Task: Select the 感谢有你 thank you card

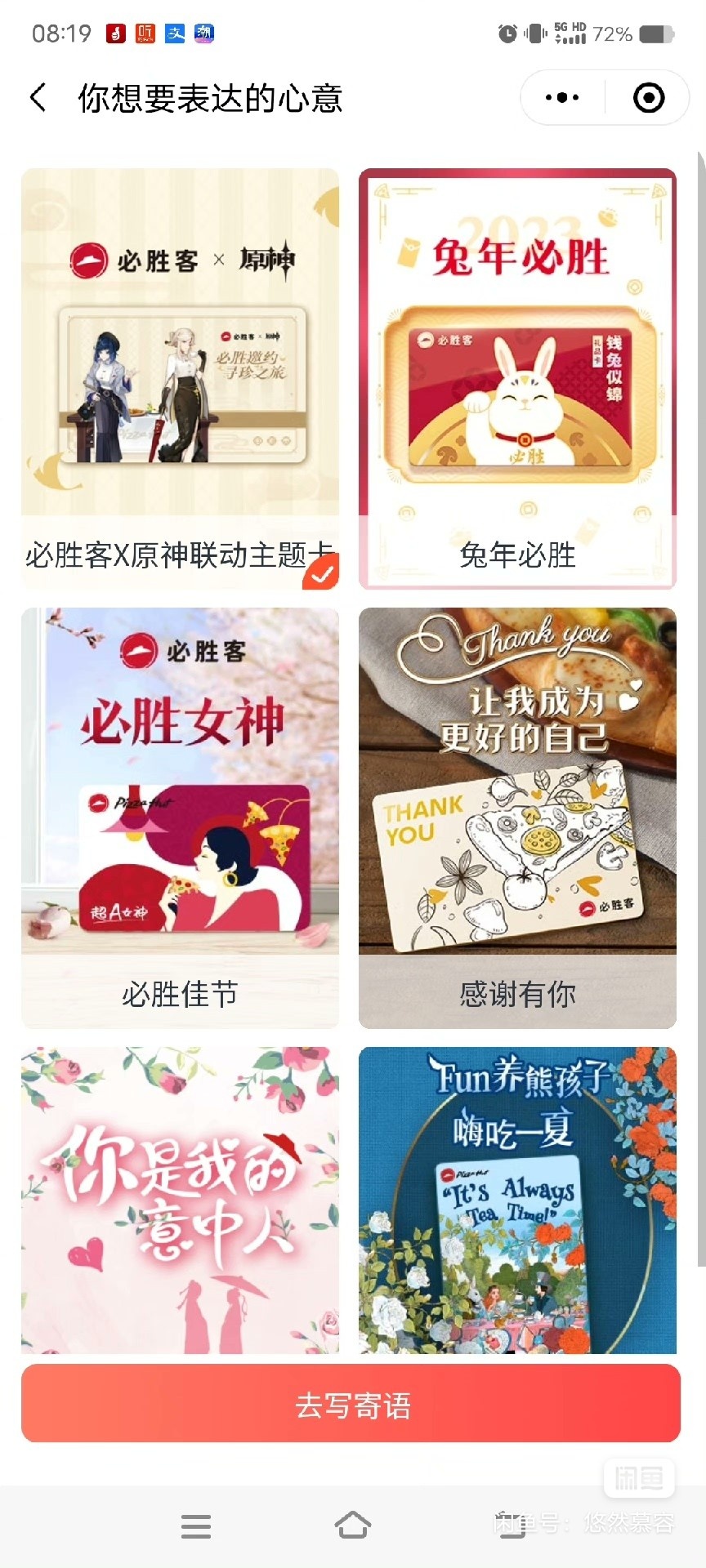Action: [517, 817]
